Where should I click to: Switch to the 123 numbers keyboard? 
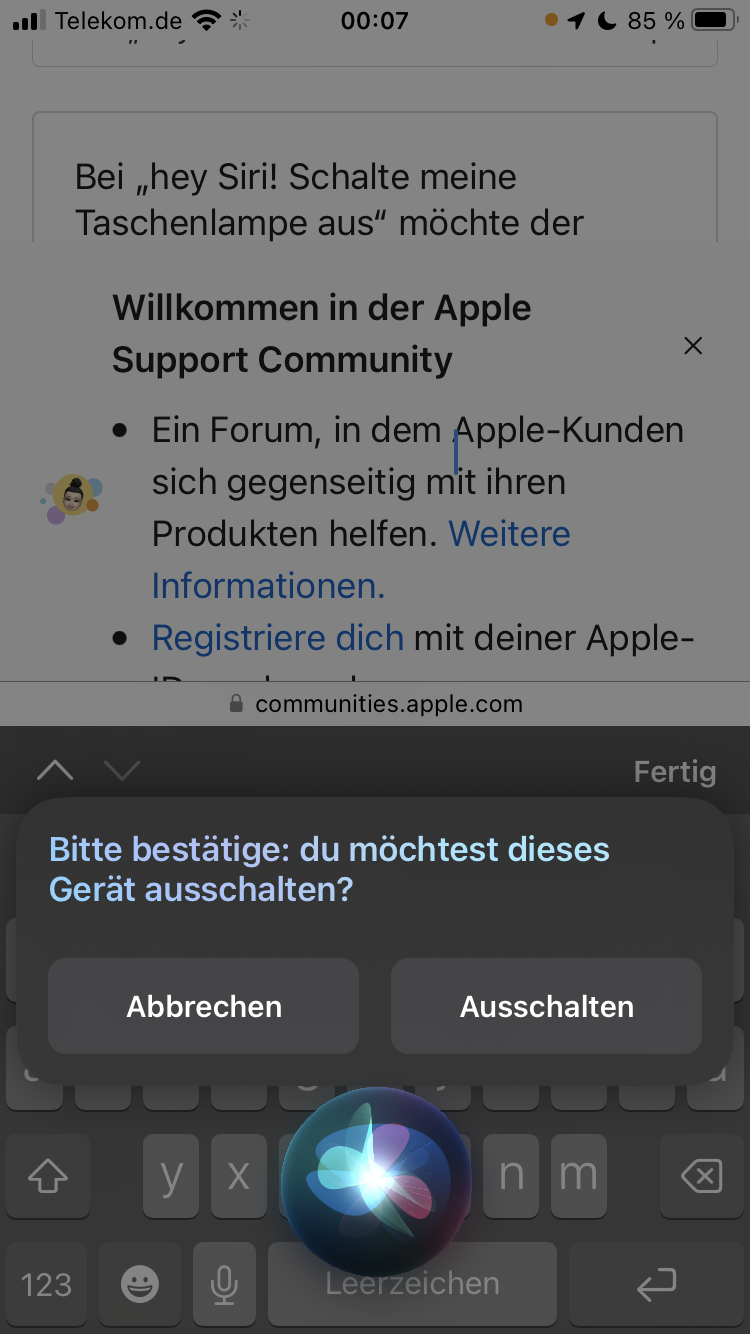pyautogui.click(x=47, y=1284)
